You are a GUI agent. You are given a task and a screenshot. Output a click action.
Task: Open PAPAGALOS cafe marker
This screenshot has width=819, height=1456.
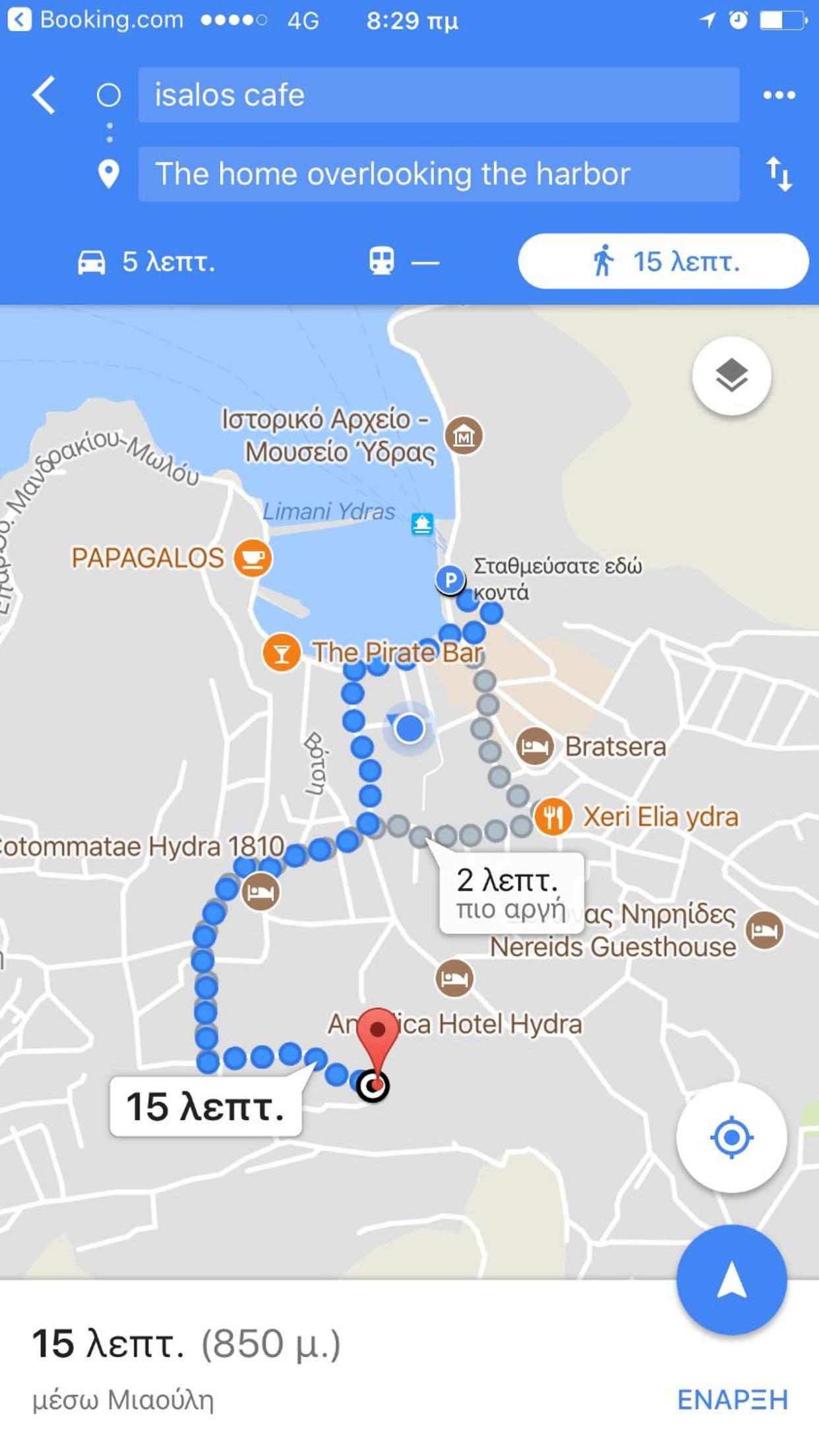253,559
